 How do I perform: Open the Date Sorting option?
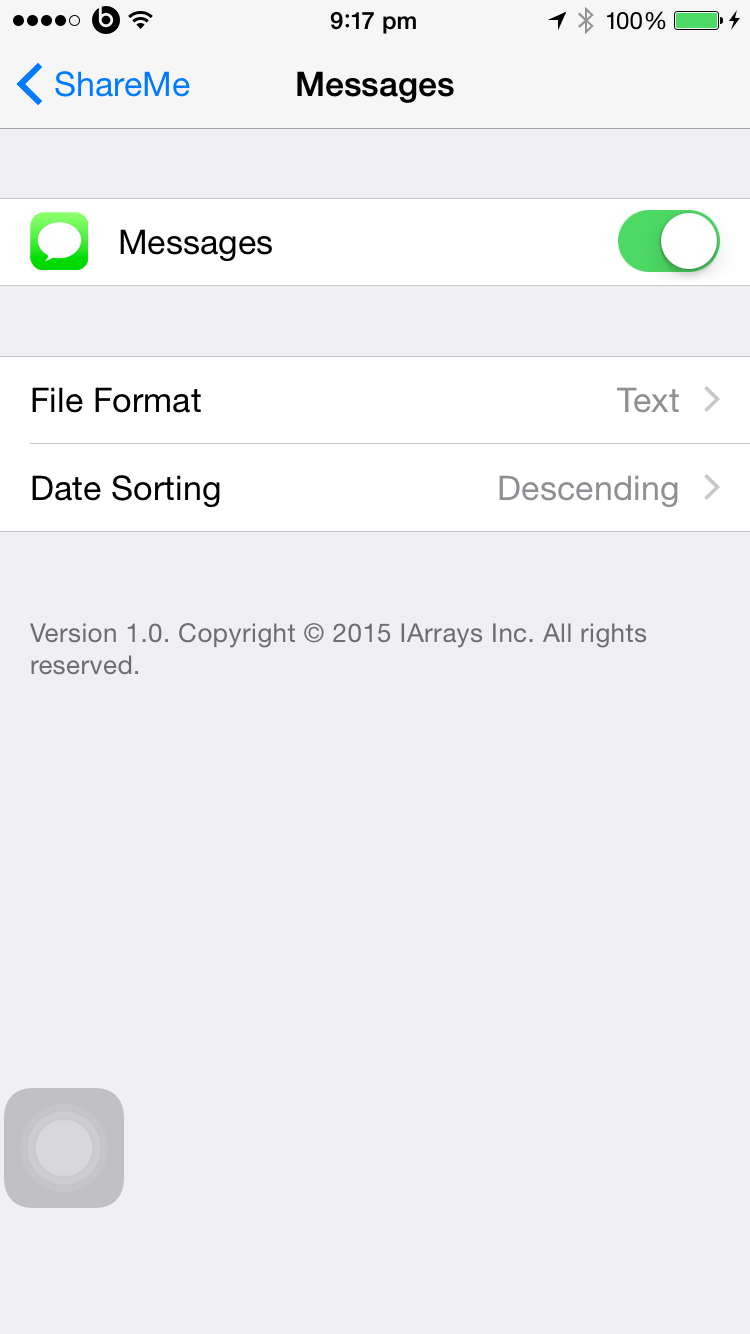point(375,488)
